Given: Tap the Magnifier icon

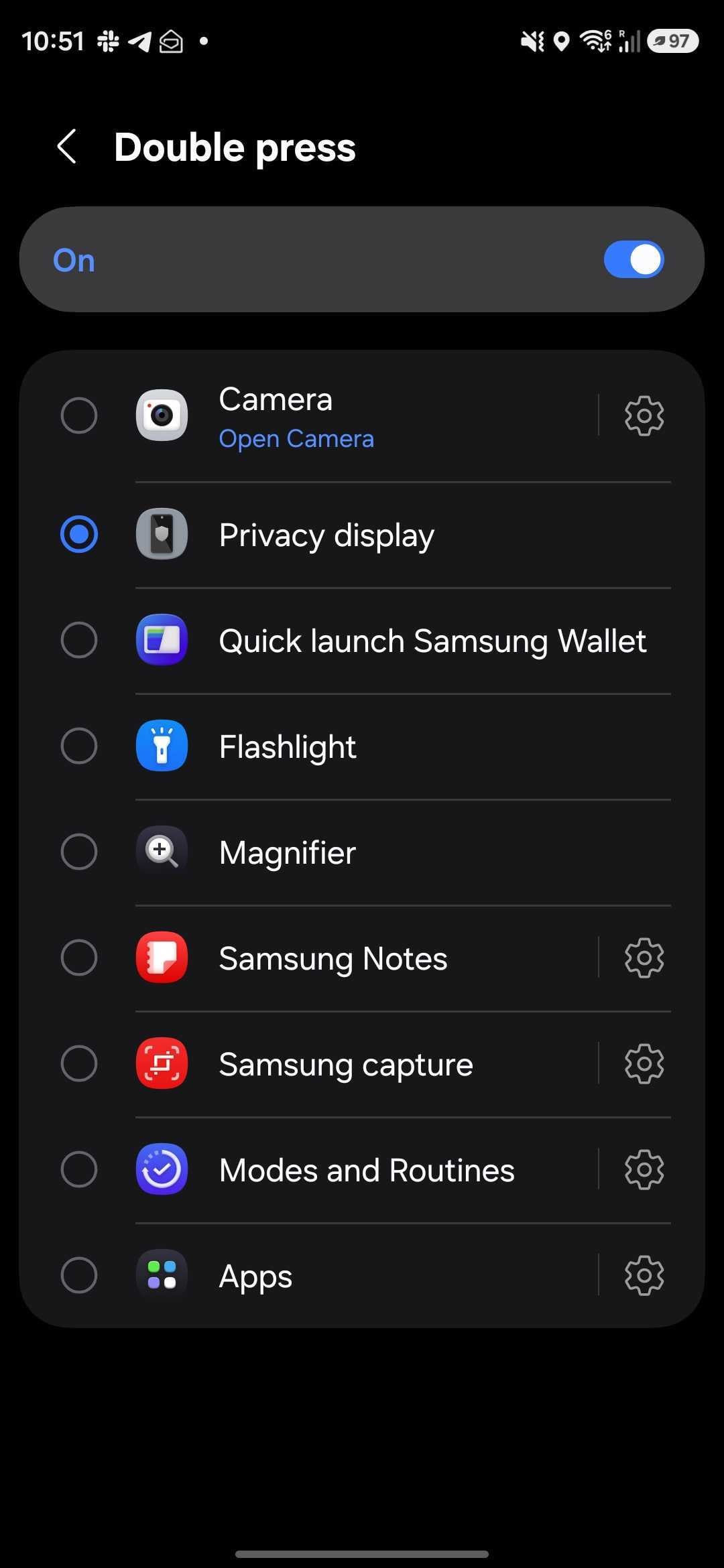Looking at the screenshot, I should click(161, 852).
